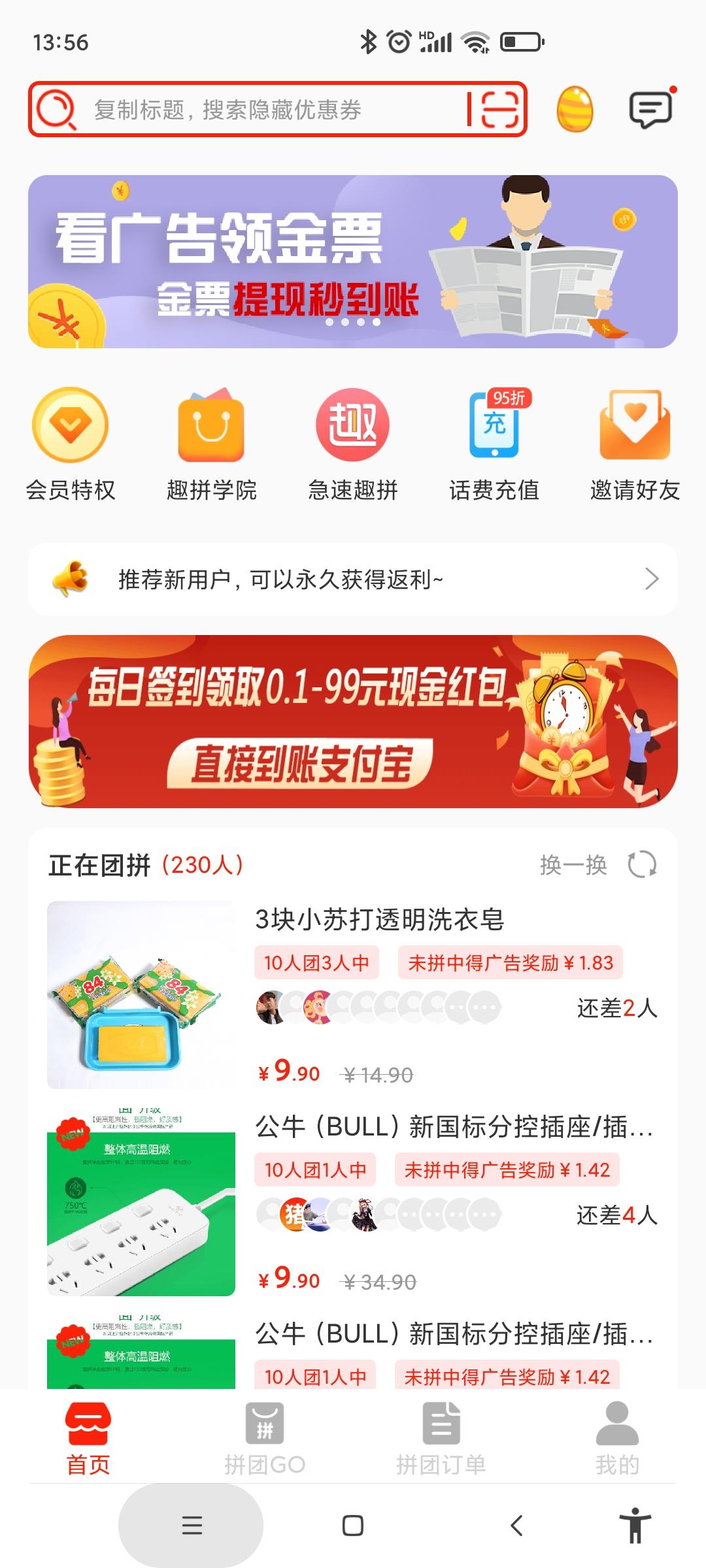The height and width of the screenshot is (1568, 706).
Task: Switch to the 拼团订单 tab
Action: tap(441, 1439)
